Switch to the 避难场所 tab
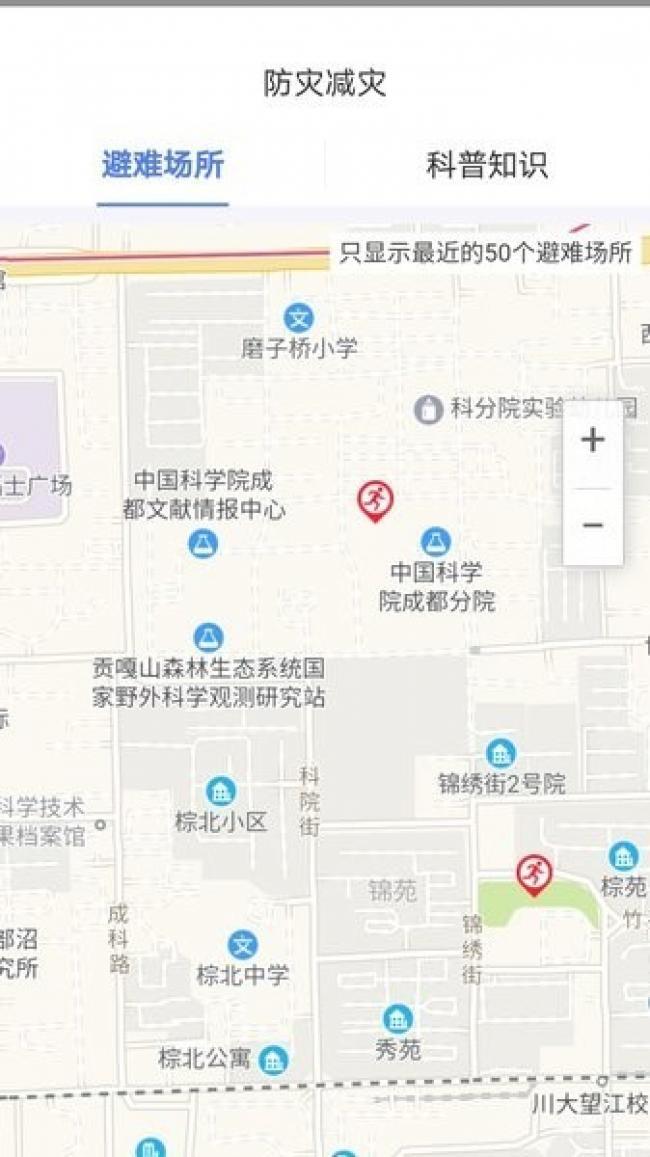Screen dimensions: 650x1157 162,165
